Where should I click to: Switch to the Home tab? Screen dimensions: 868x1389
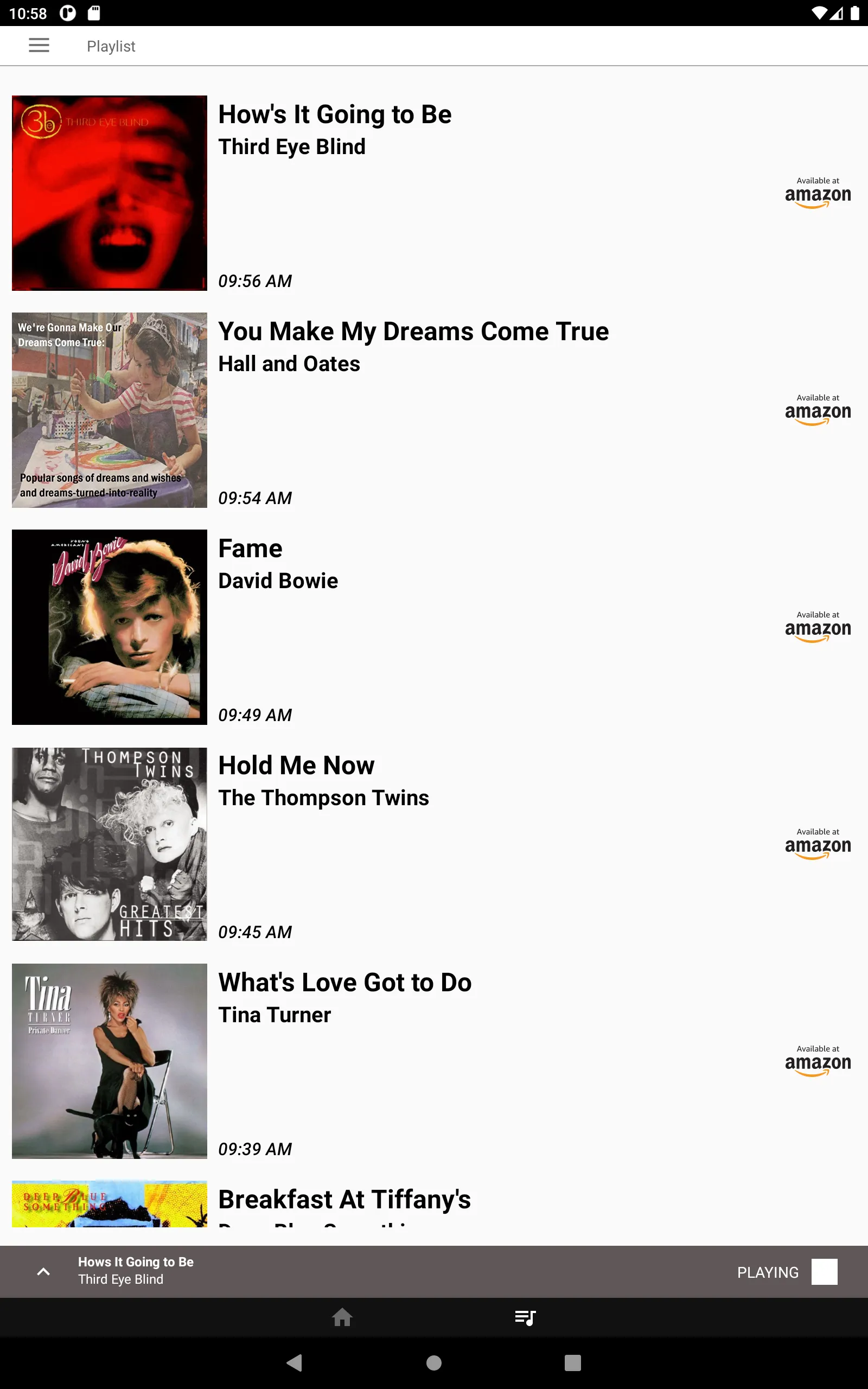pos(342,1317)
